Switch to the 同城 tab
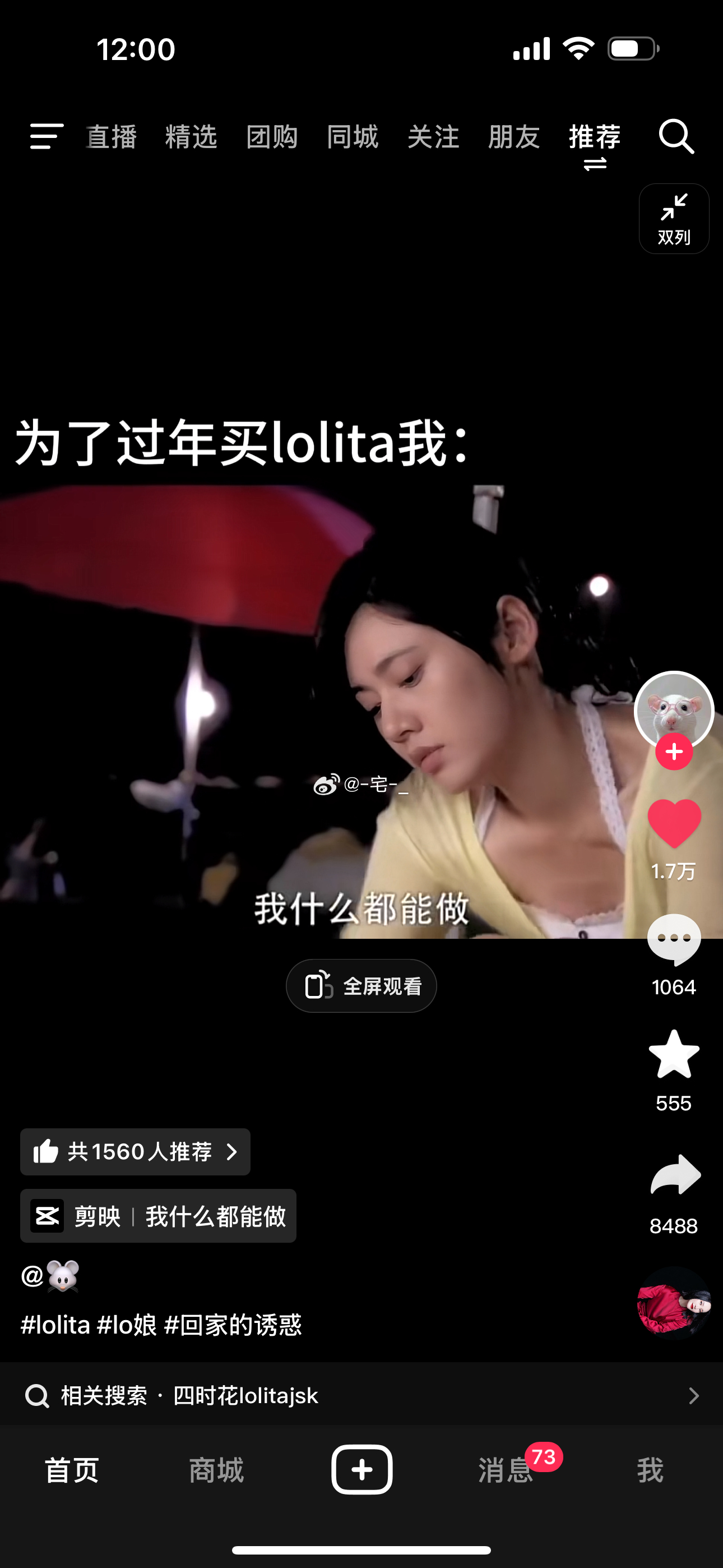This screenshot has height=1568, width=723. [x=353, y=136]
